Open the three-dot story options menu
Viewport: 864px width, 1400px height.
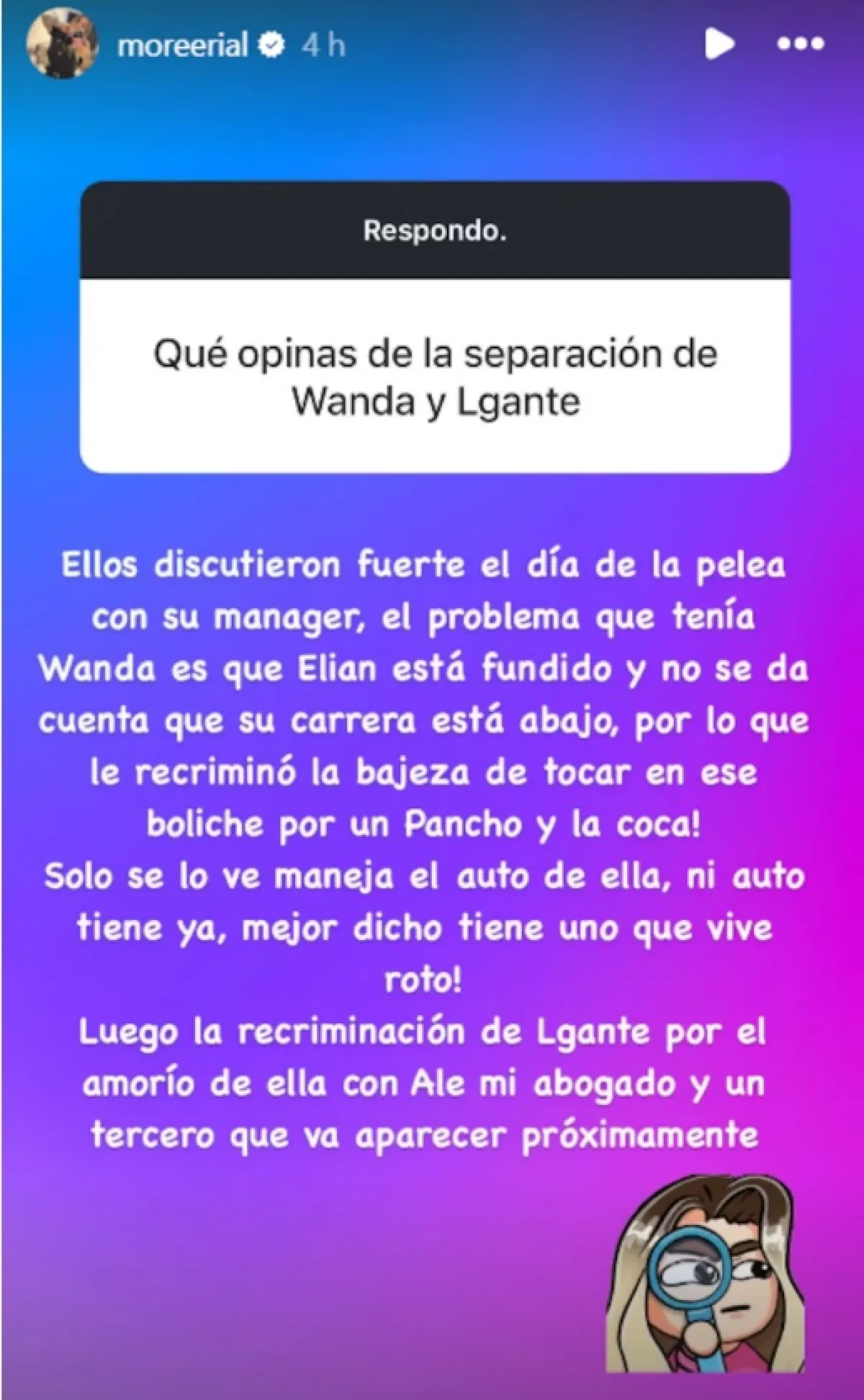(800, 45)
